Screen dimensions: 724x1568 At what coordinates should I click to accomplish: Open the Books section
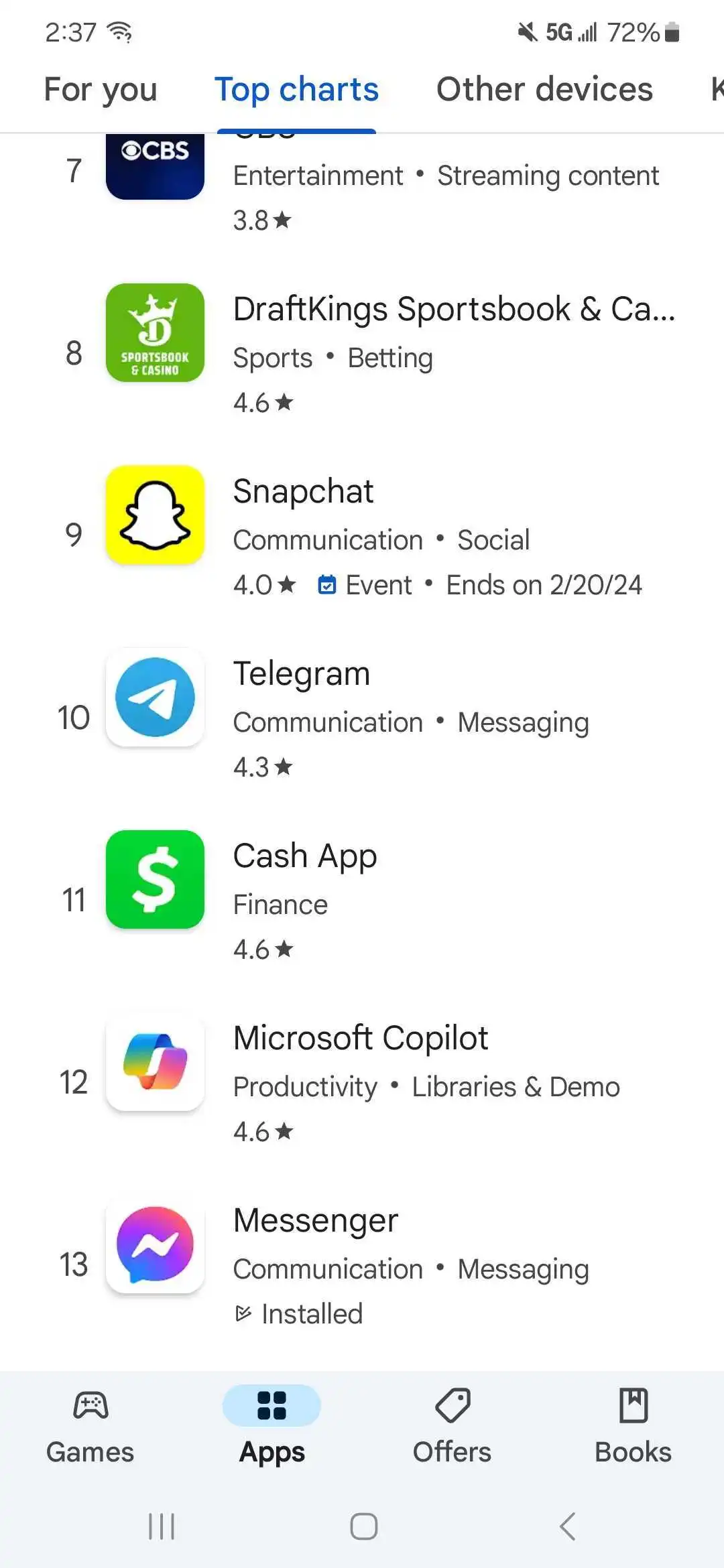(633, 1425)
